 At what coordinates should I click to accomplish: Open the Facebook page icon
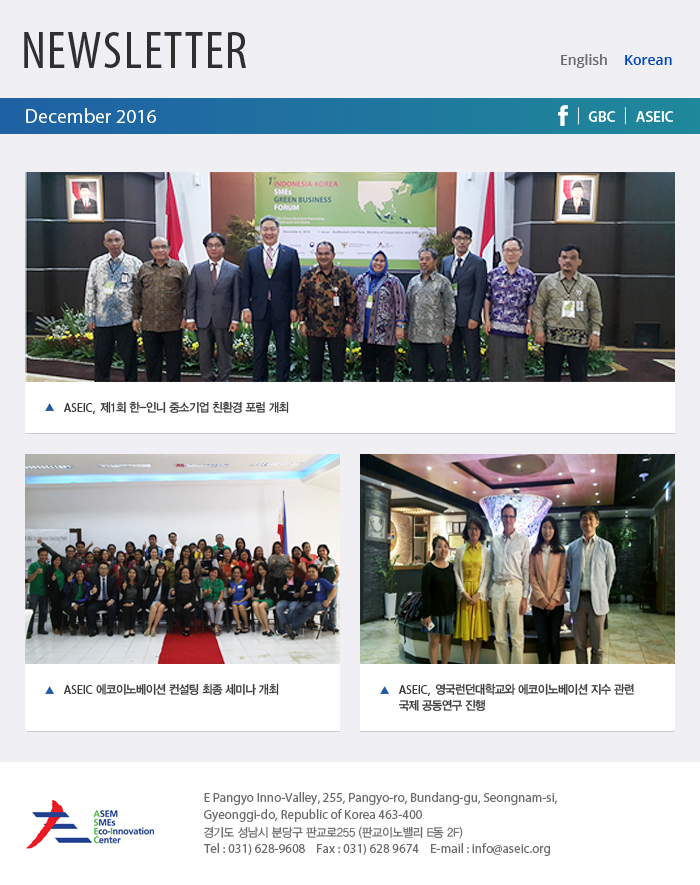click(563, 116)
